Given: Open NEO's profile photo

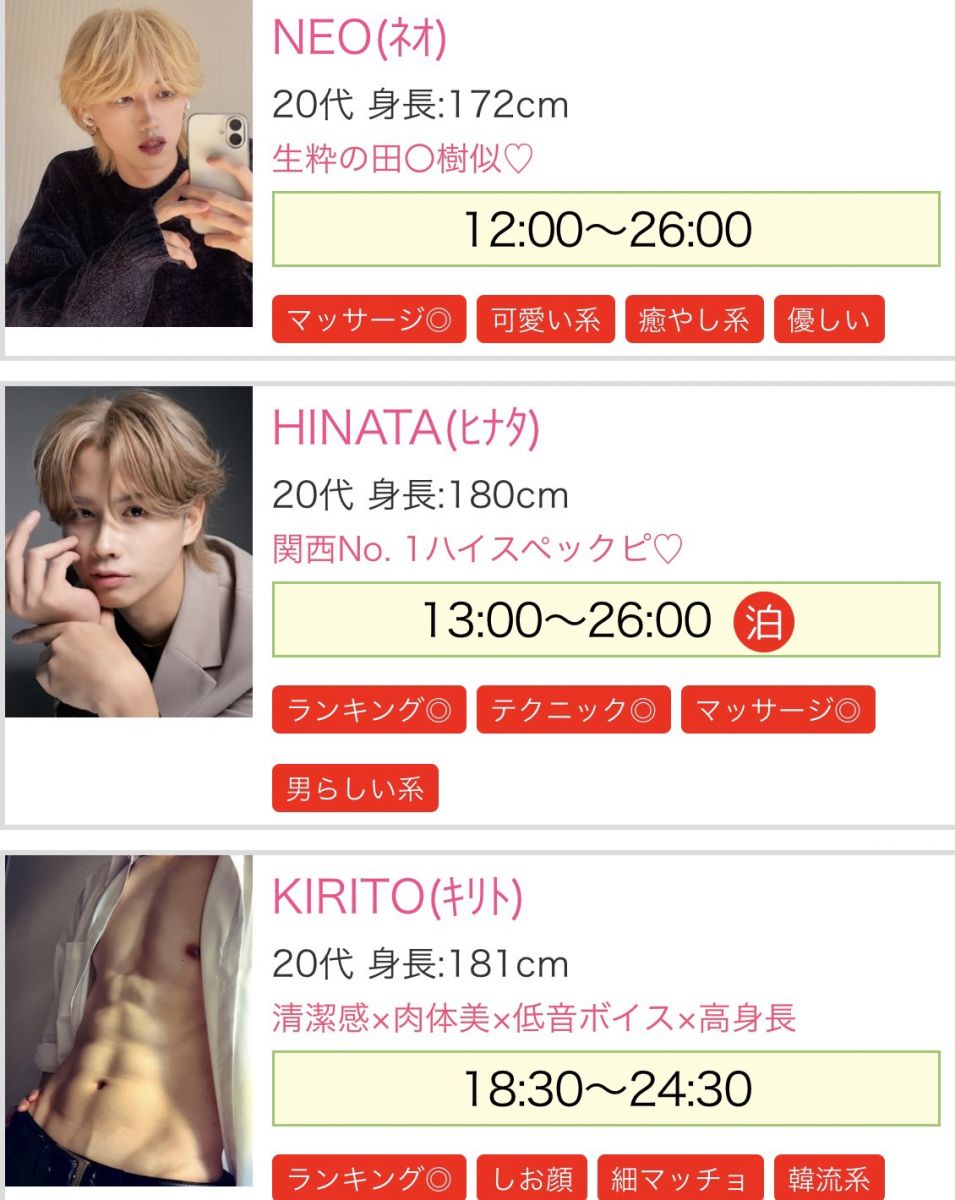Looking at the screenshot, I should click(129, 163).
